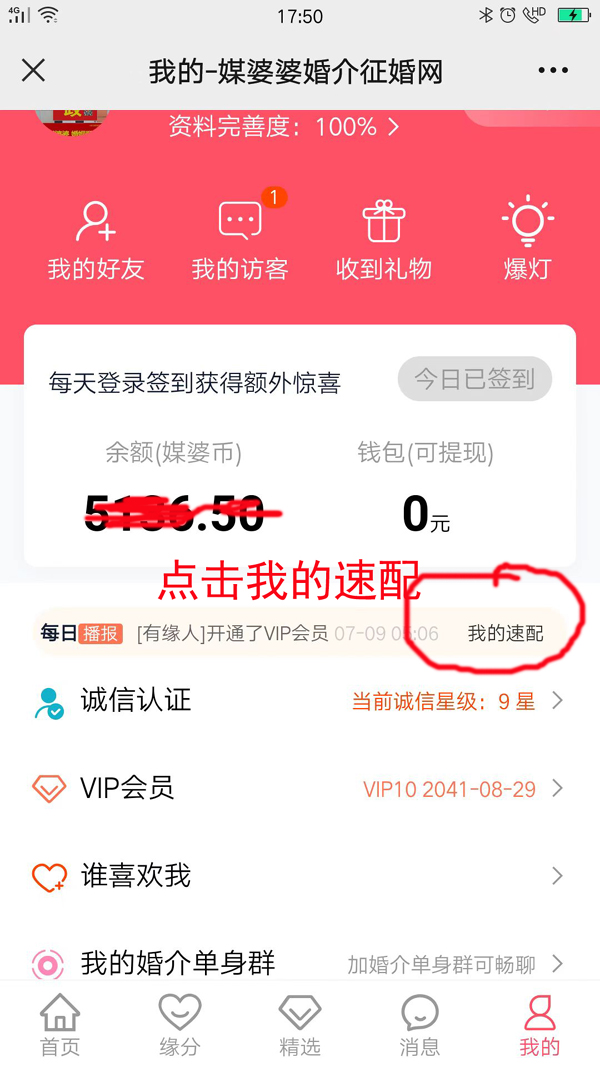Screen dimensions: 600x1067
Task: Go to the 精选 tab
Action: pyautogui.click(x=300, y=1026)
